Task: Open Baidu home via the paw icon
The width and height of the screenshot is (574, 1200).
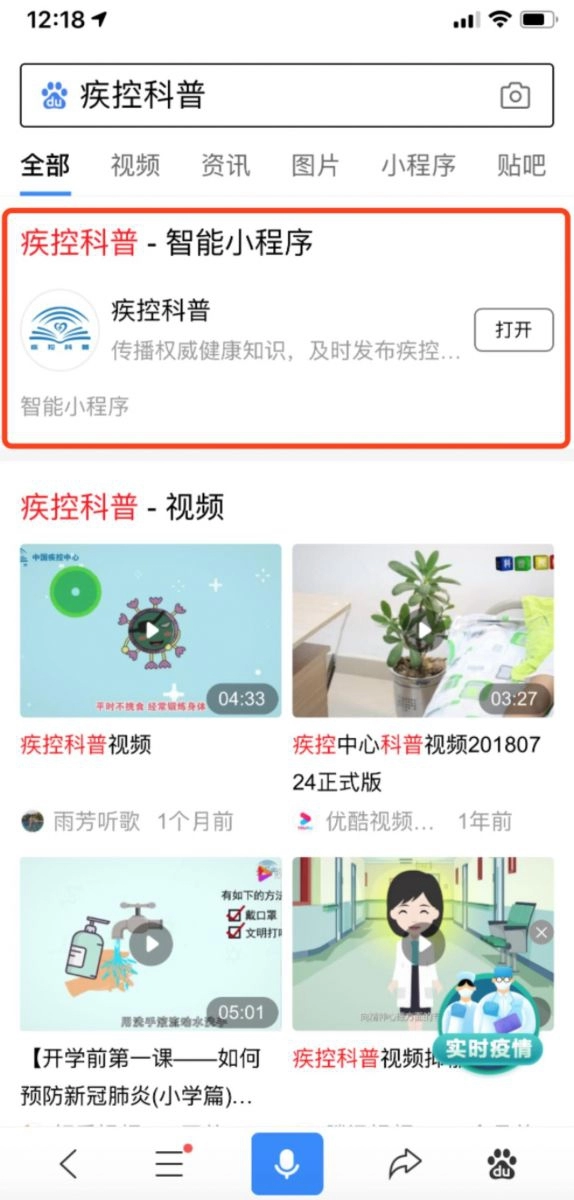Action: (502, 1163)
